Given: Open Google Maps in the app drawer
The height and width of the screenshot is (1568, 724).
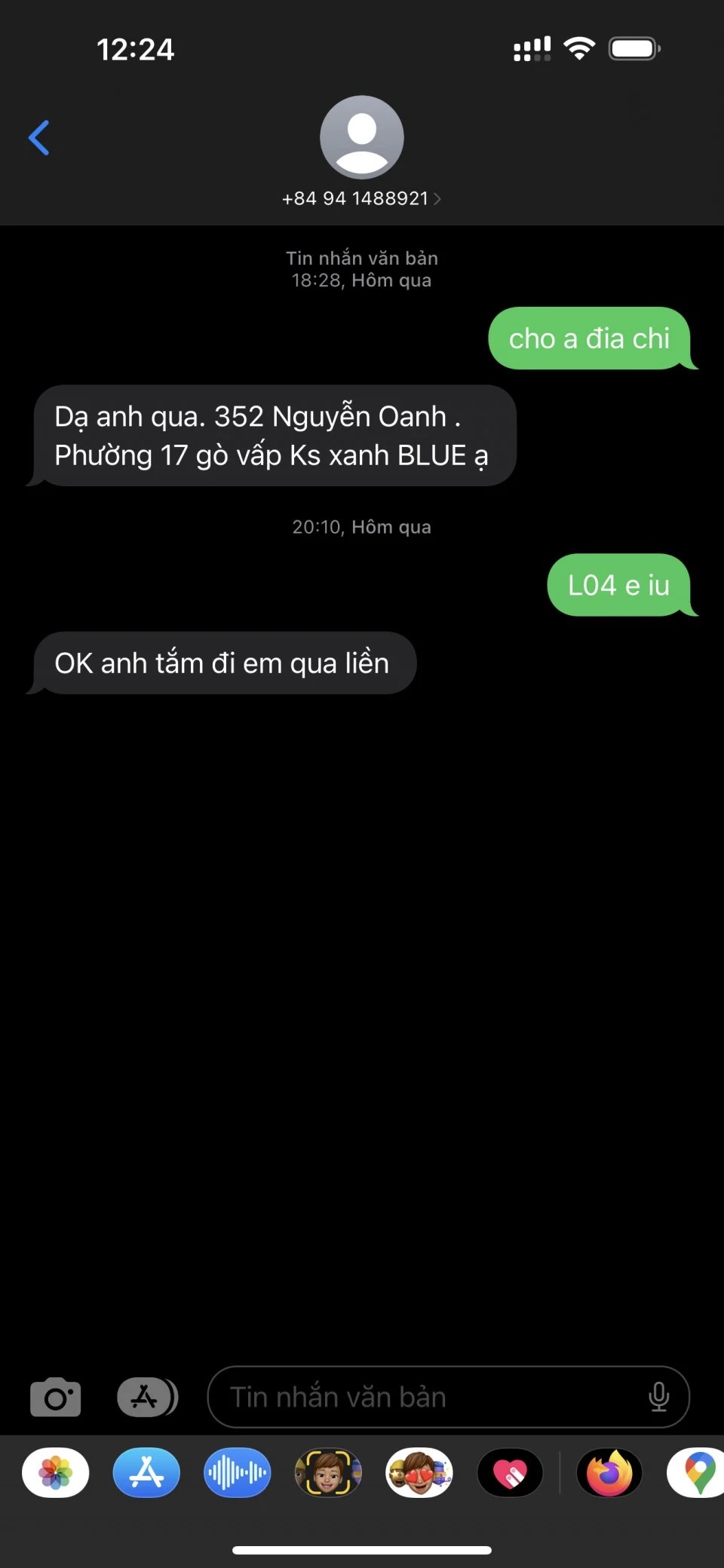Looking at the screenshot, I should [x=698, y=1472].
